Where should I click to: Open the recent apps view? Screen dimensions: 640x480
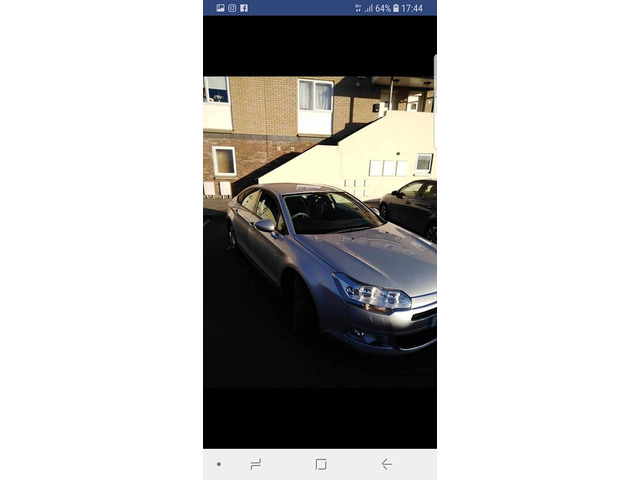(255, 464)
